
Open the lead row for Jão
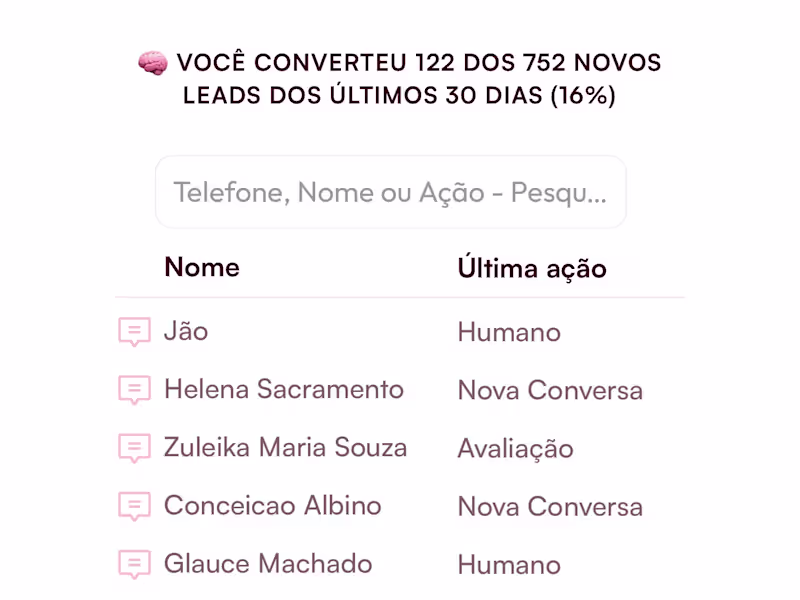pyautogui.click(x=186, y=331)
